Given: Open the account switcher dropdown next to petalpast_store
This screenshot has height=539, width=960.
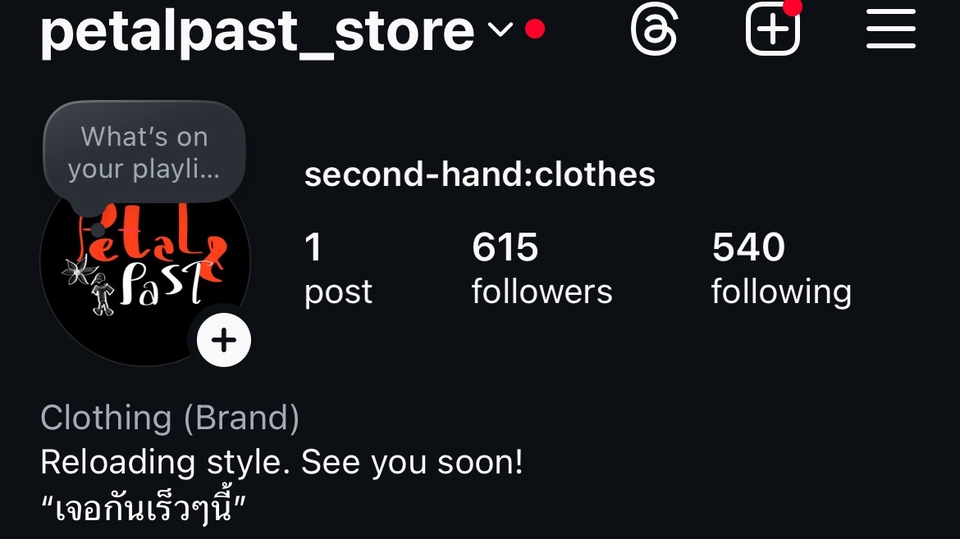Looking at the screenshot, I should (x=500, y=30).
